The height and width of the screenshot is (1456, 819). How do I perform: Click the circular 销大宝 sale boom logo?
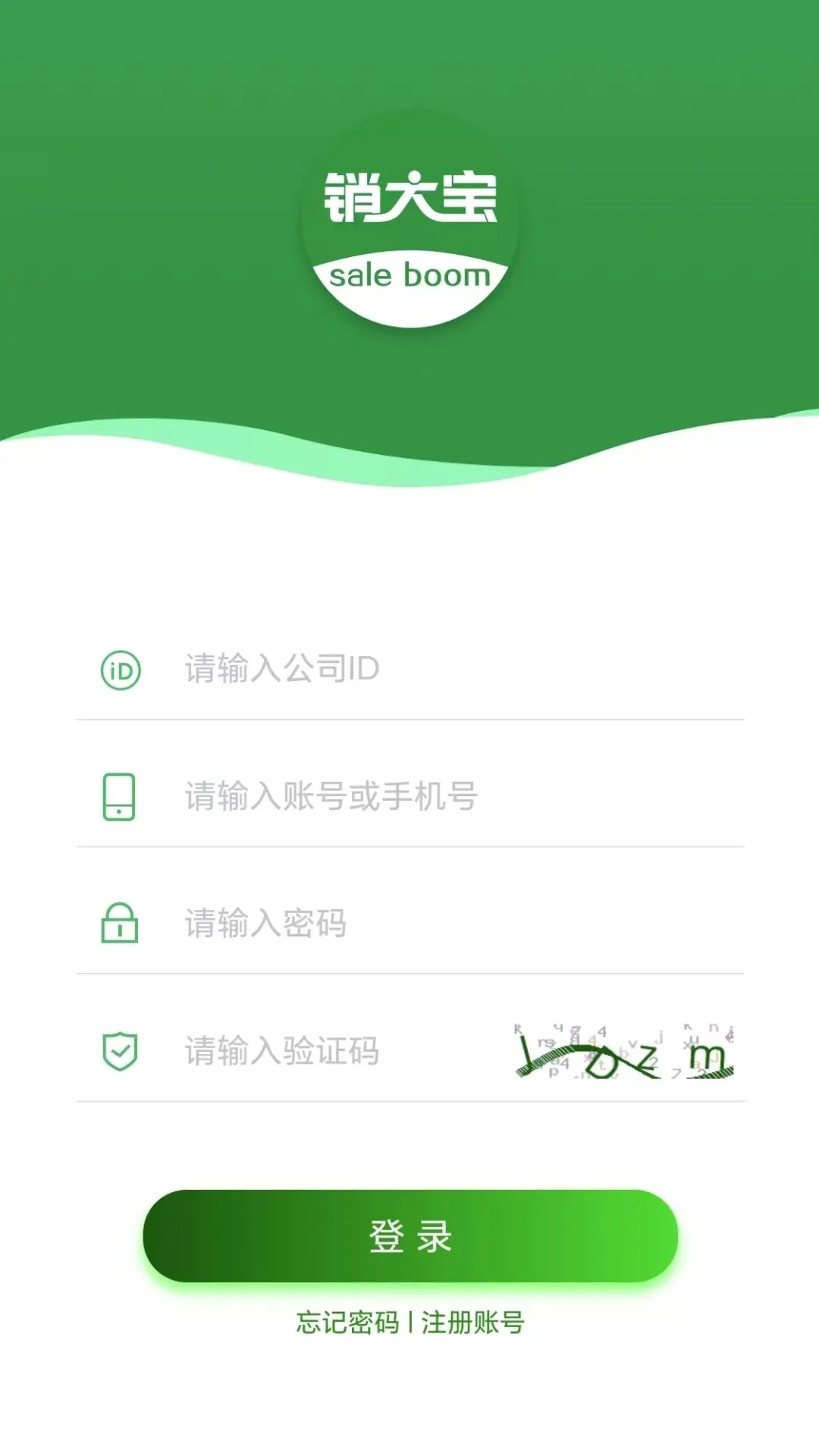[x=408, y=227]
